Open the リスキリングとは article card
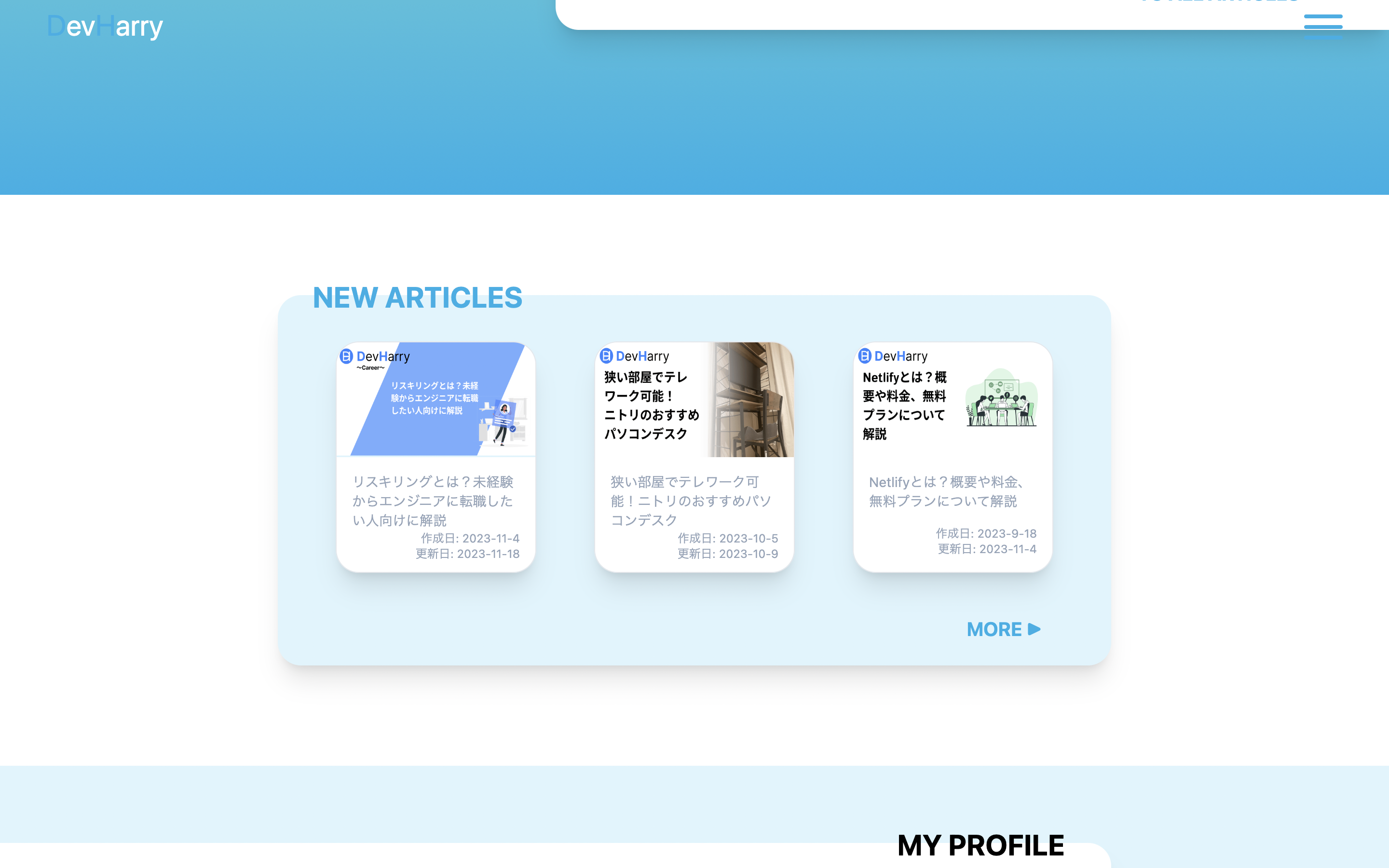Viewport: 1389px width, 868px height. pyautogui.click(x=436, y=456)
